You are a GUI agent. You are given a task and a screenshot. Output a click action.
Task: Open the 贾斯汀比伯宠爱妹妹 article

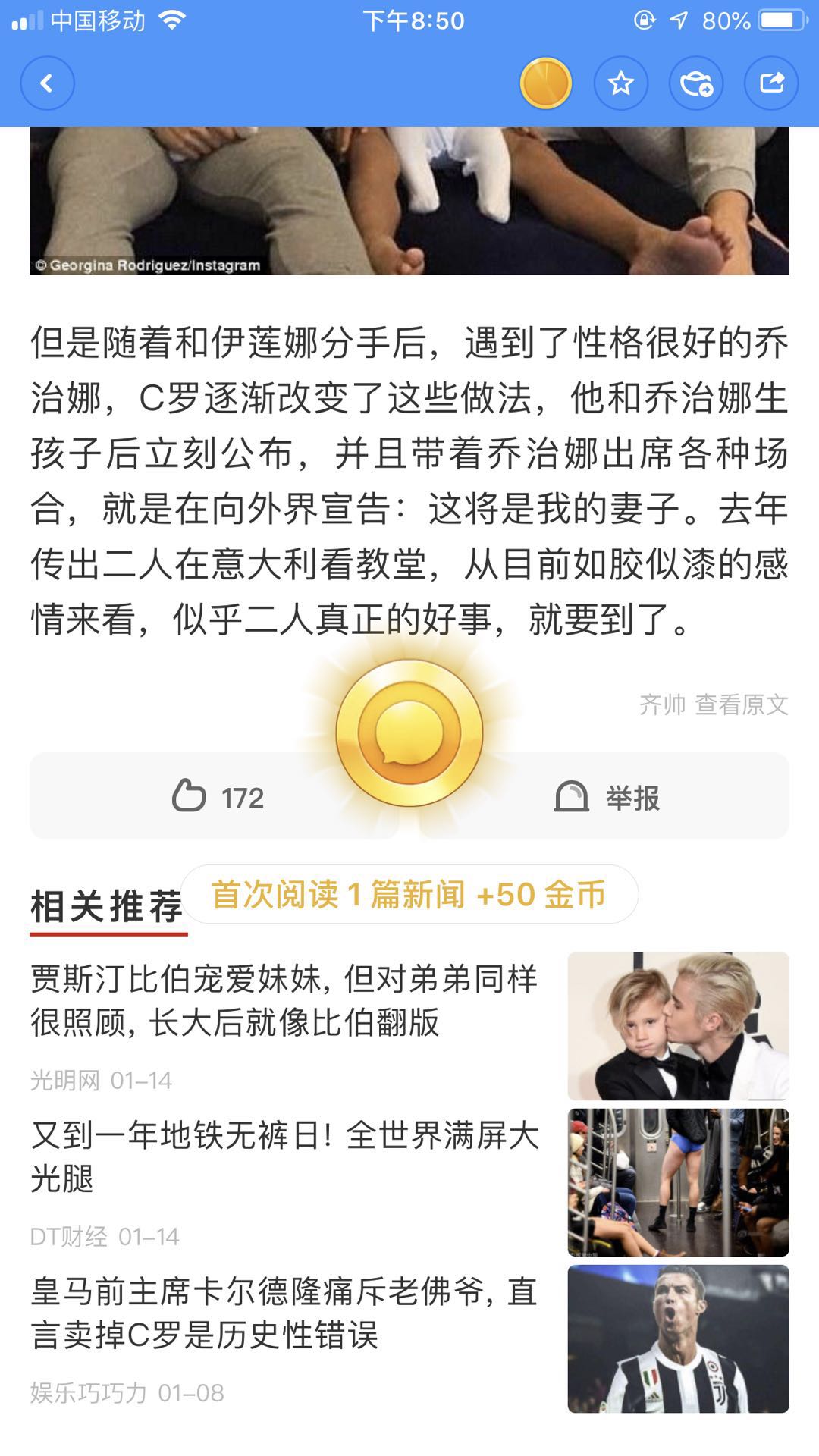click(284, 1000)
